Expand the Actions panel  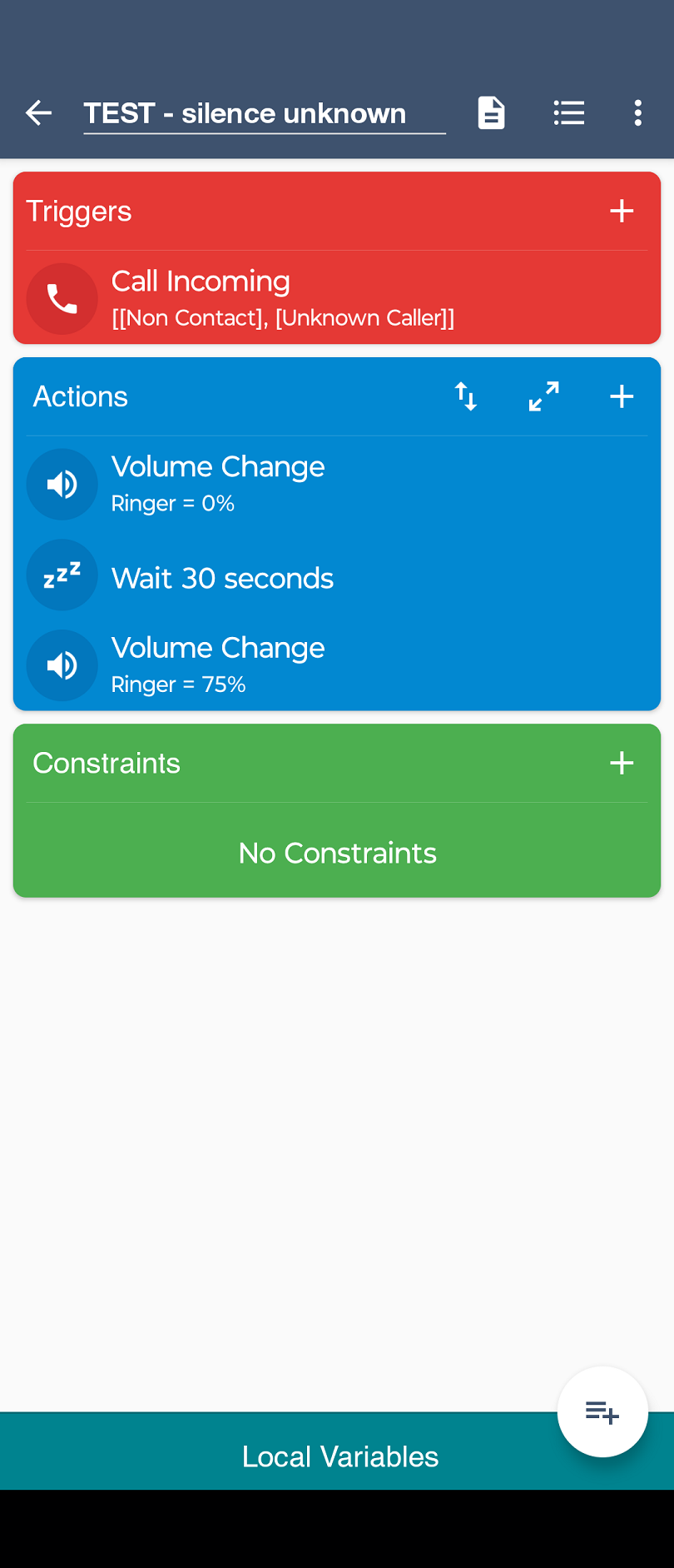pyautogui.click(x=544, y=396)
